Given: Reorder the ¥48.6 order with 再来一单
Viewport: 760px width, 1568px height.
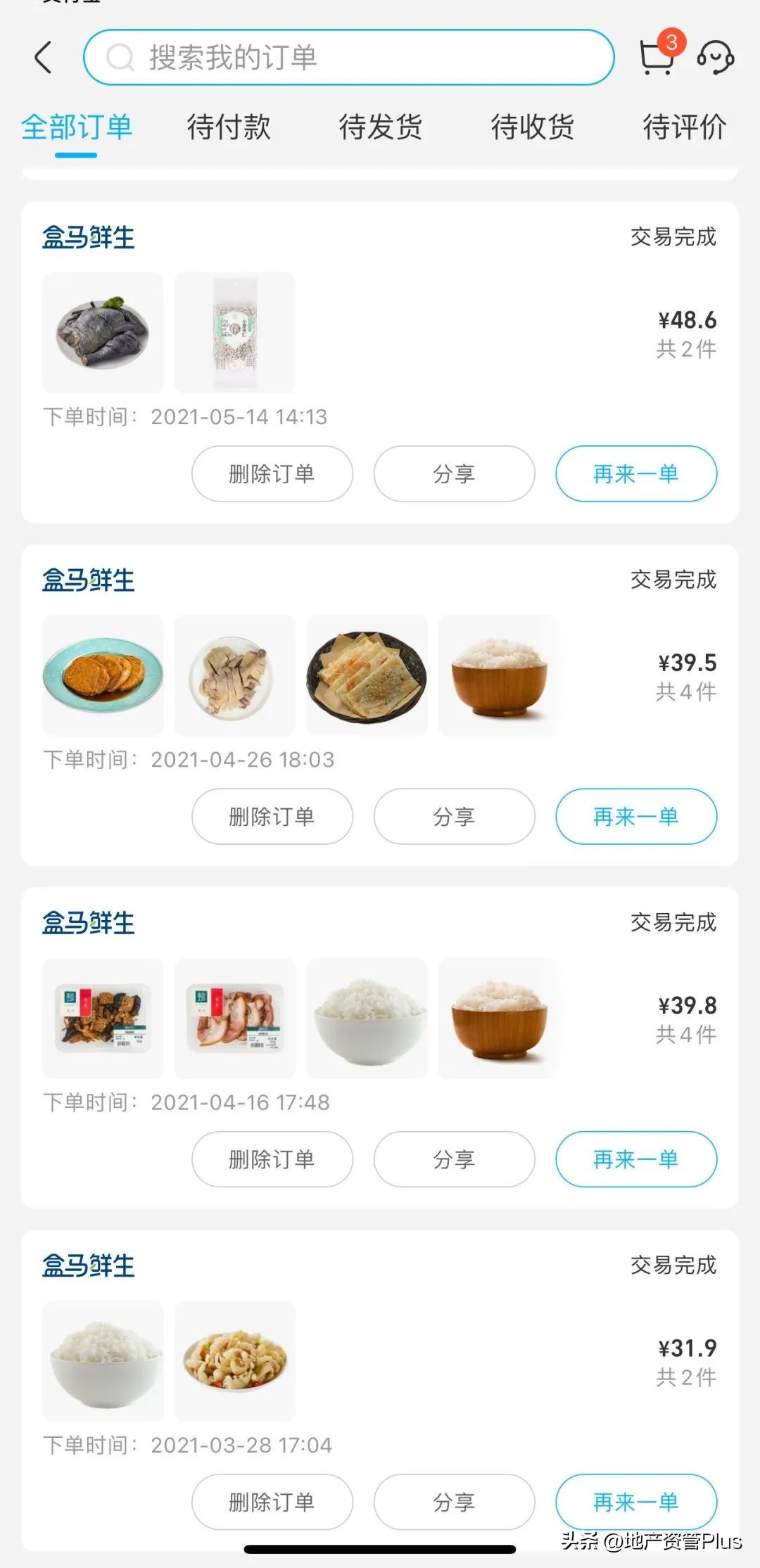Looking at the screenshot, I should [x=636, y=473].
